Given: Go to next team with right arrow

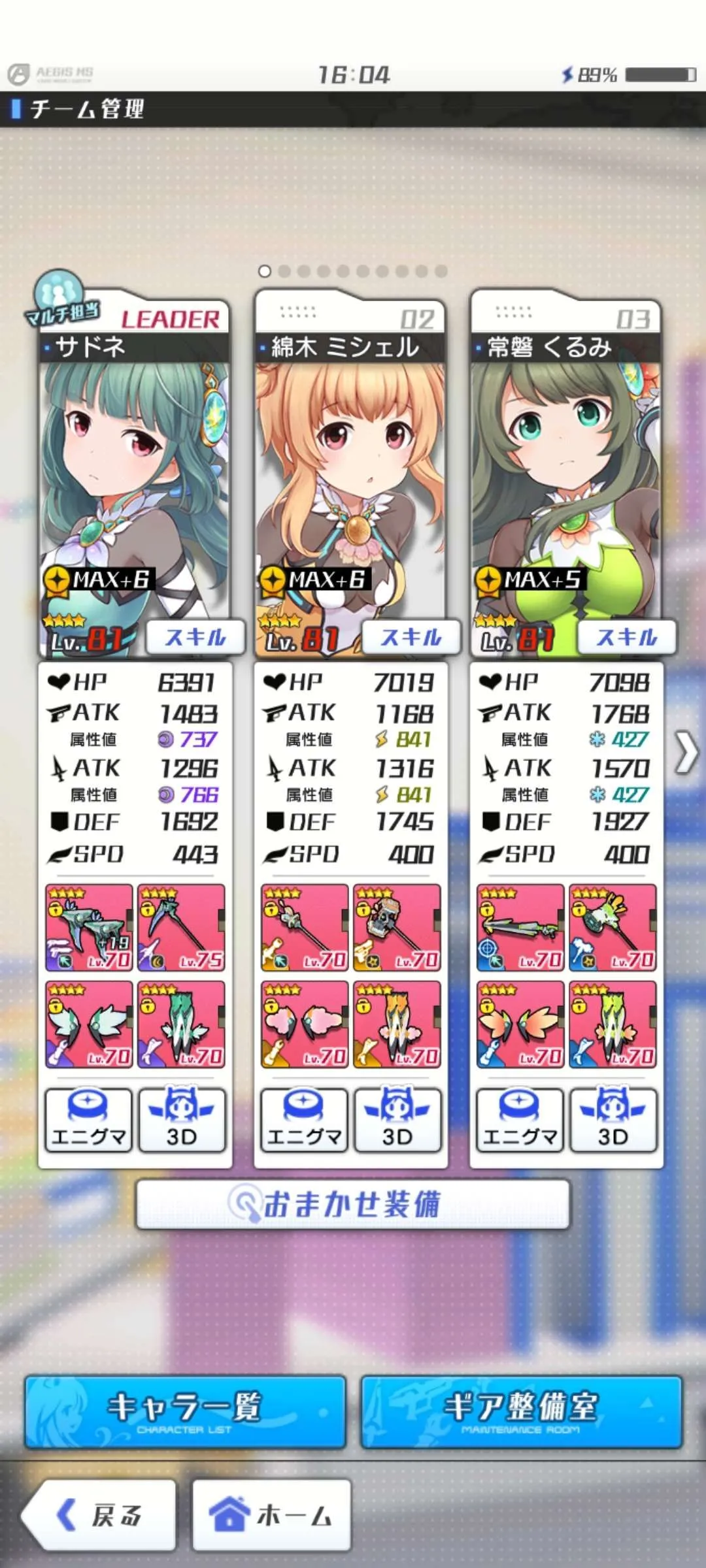Looking at the screenshot, I should tap(686, 753).
